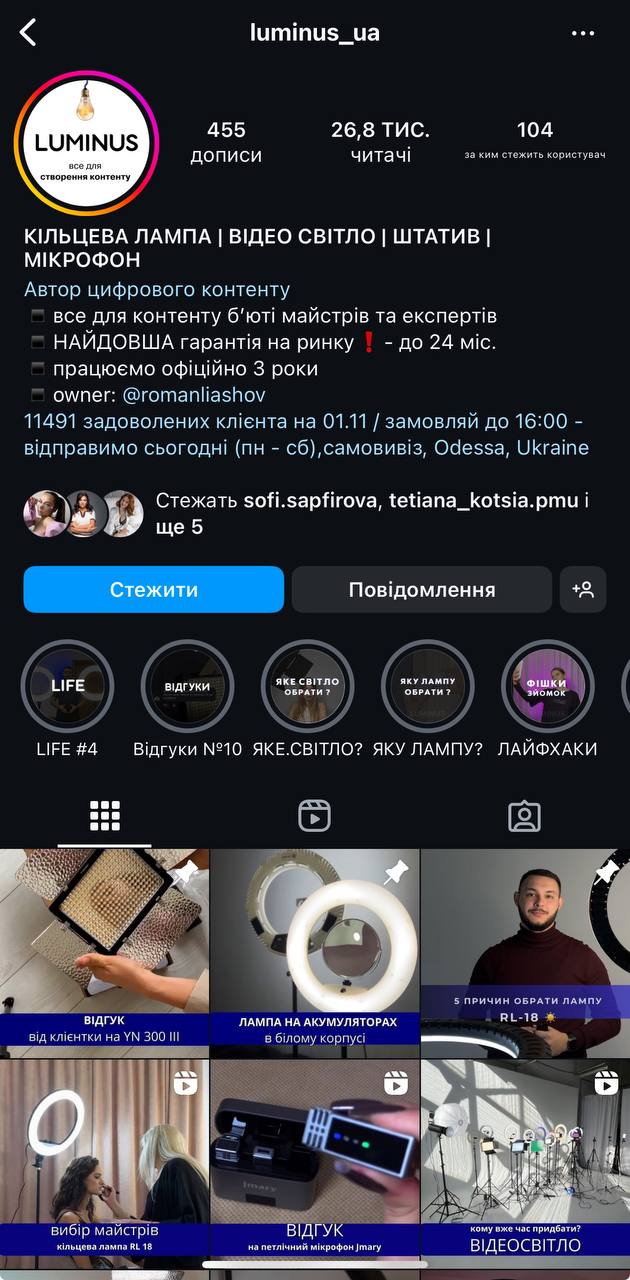Tap the suggested accounts add-person icon

pyautogui.click(x=583, y=589)
